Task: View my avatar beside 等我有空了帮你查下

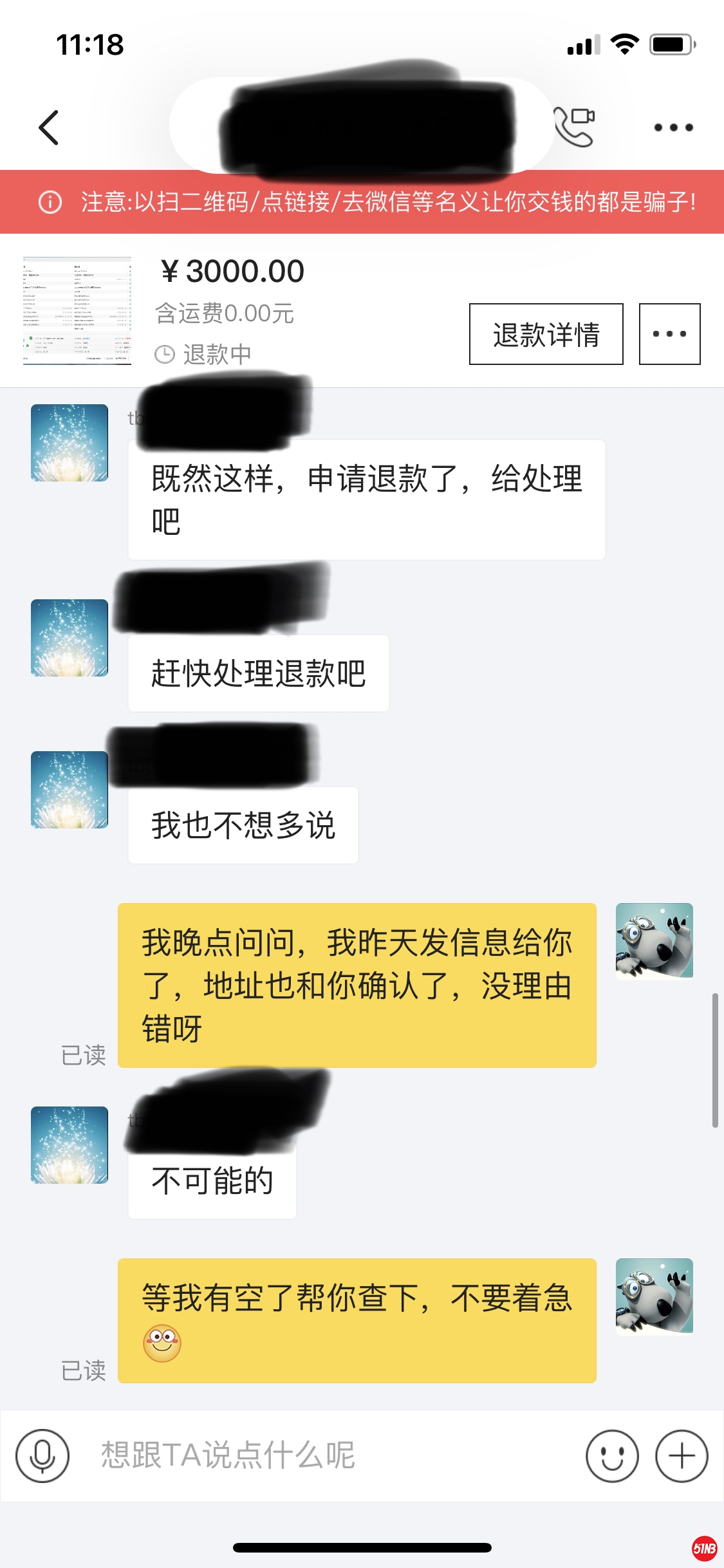Action: 654,1296
